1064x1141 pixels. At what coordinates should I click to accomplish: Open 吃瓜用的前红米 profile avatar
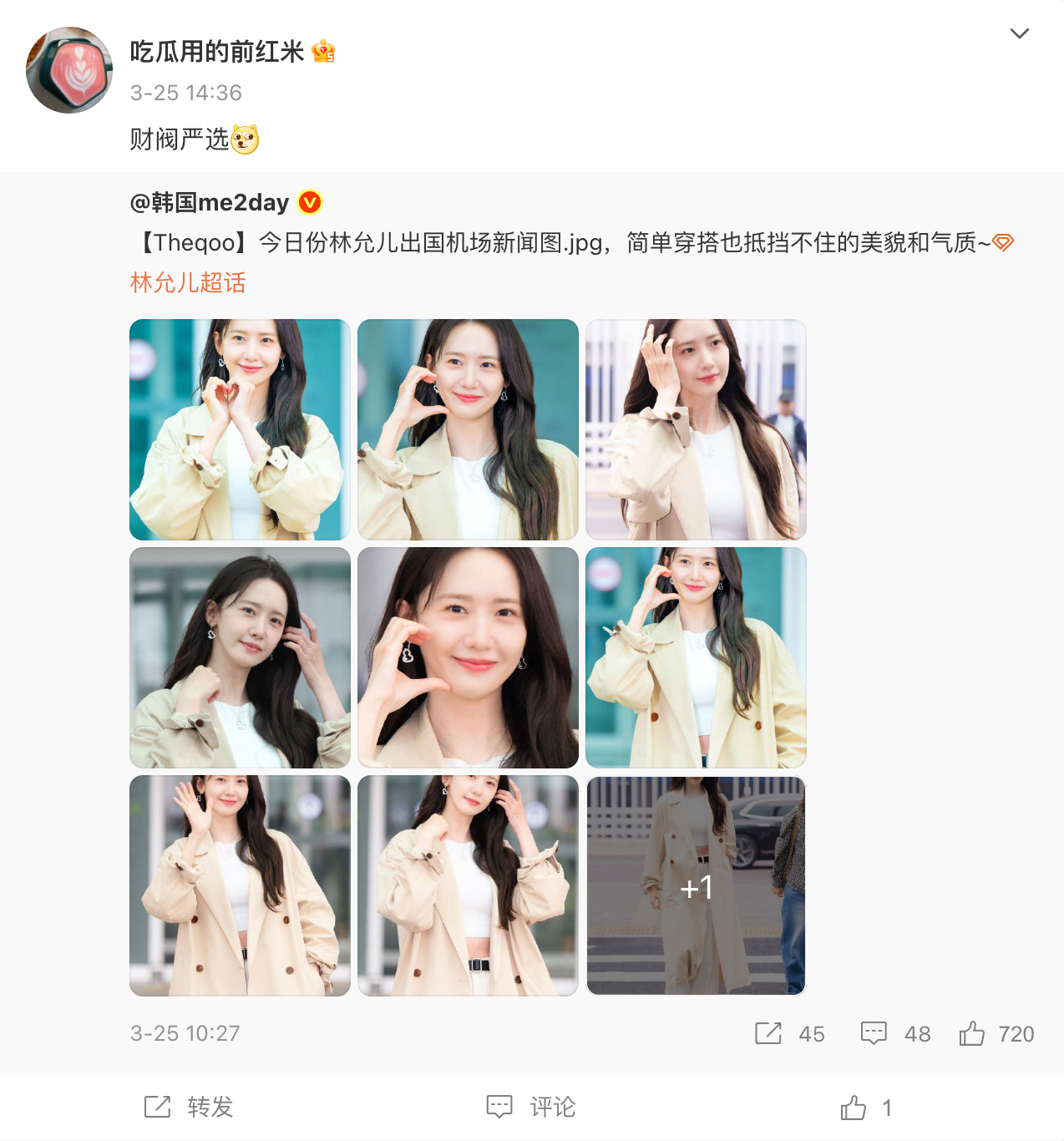[69, 70]
